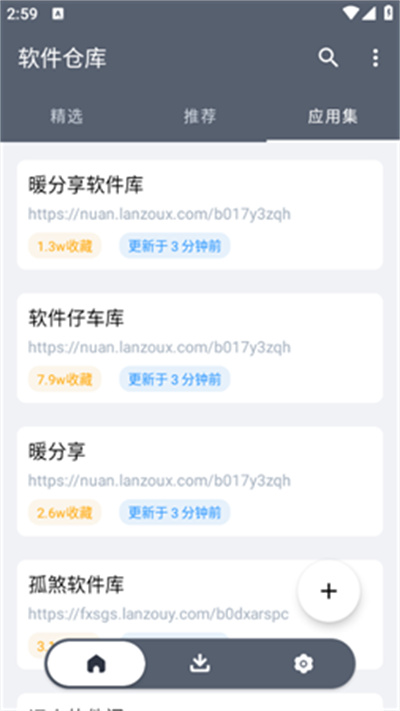Go to the home tab in bottom bar
This screenshot has height=711, width=400.
click(x=96, y=664)
